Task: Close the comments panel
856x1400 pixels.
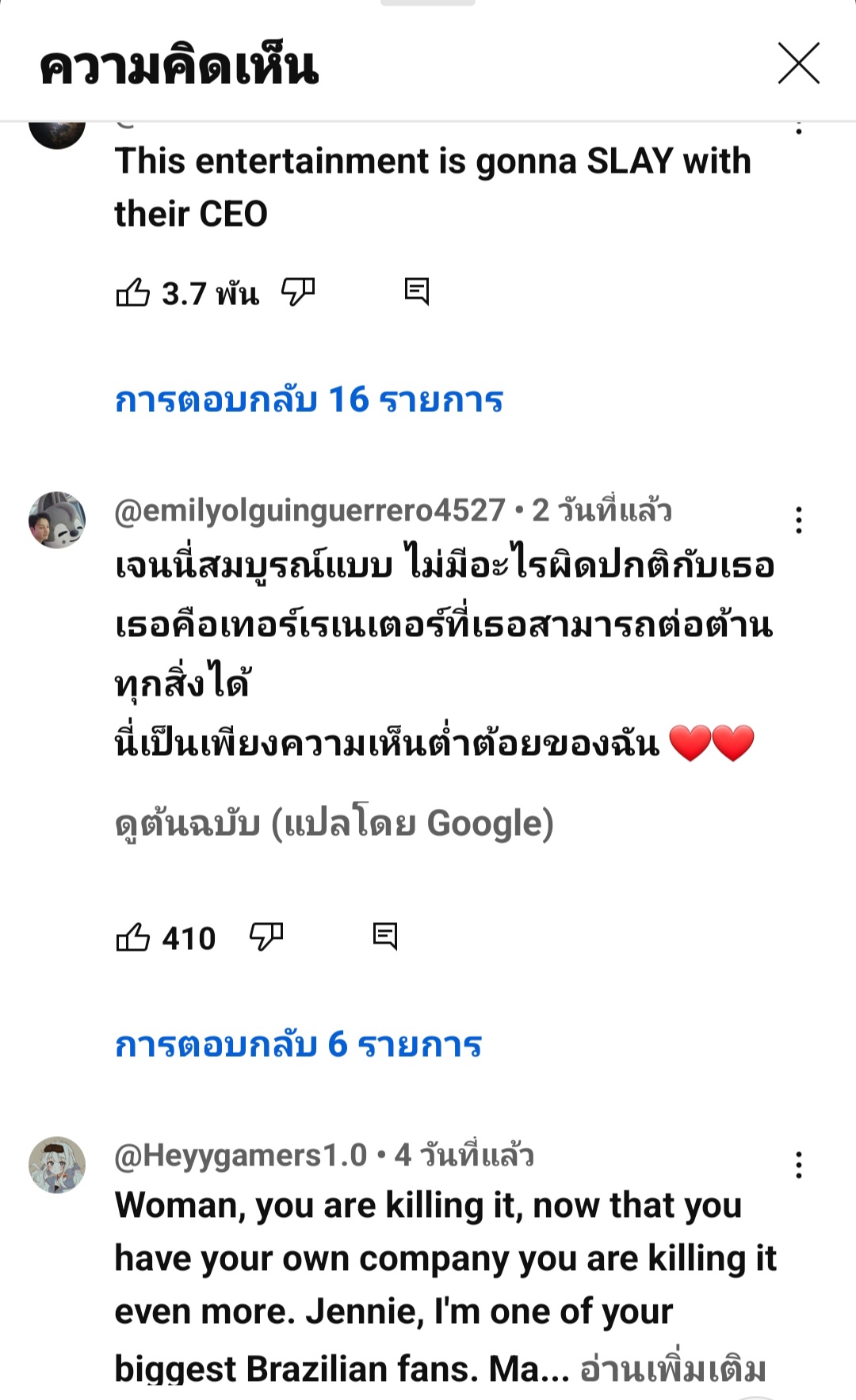Action: pos(798,63)
